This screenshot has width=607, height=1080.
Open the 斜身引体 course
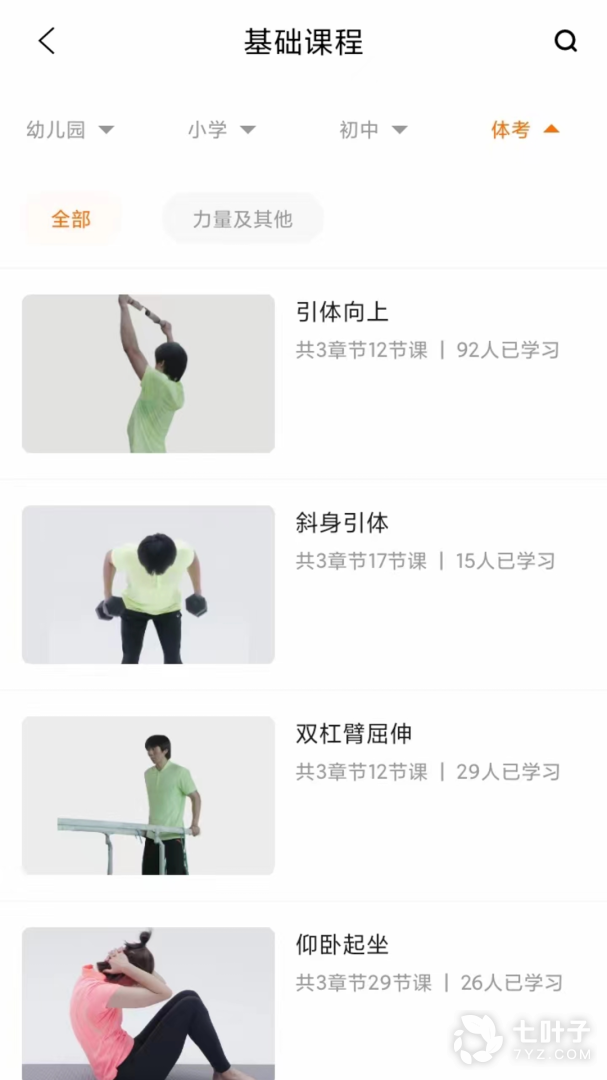coord(303,584)
